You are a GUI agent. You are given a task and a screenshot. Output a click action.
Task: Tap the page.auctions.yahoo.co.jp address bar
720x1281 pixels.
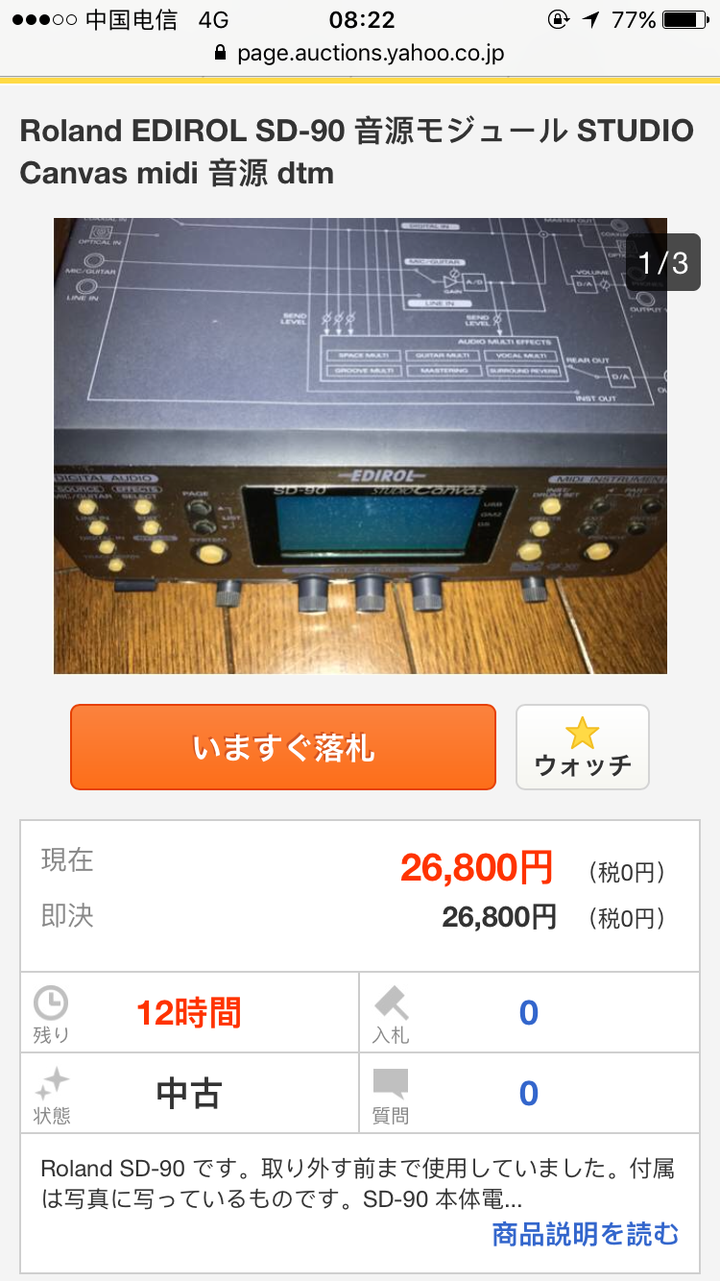click(x=360, y=53)
